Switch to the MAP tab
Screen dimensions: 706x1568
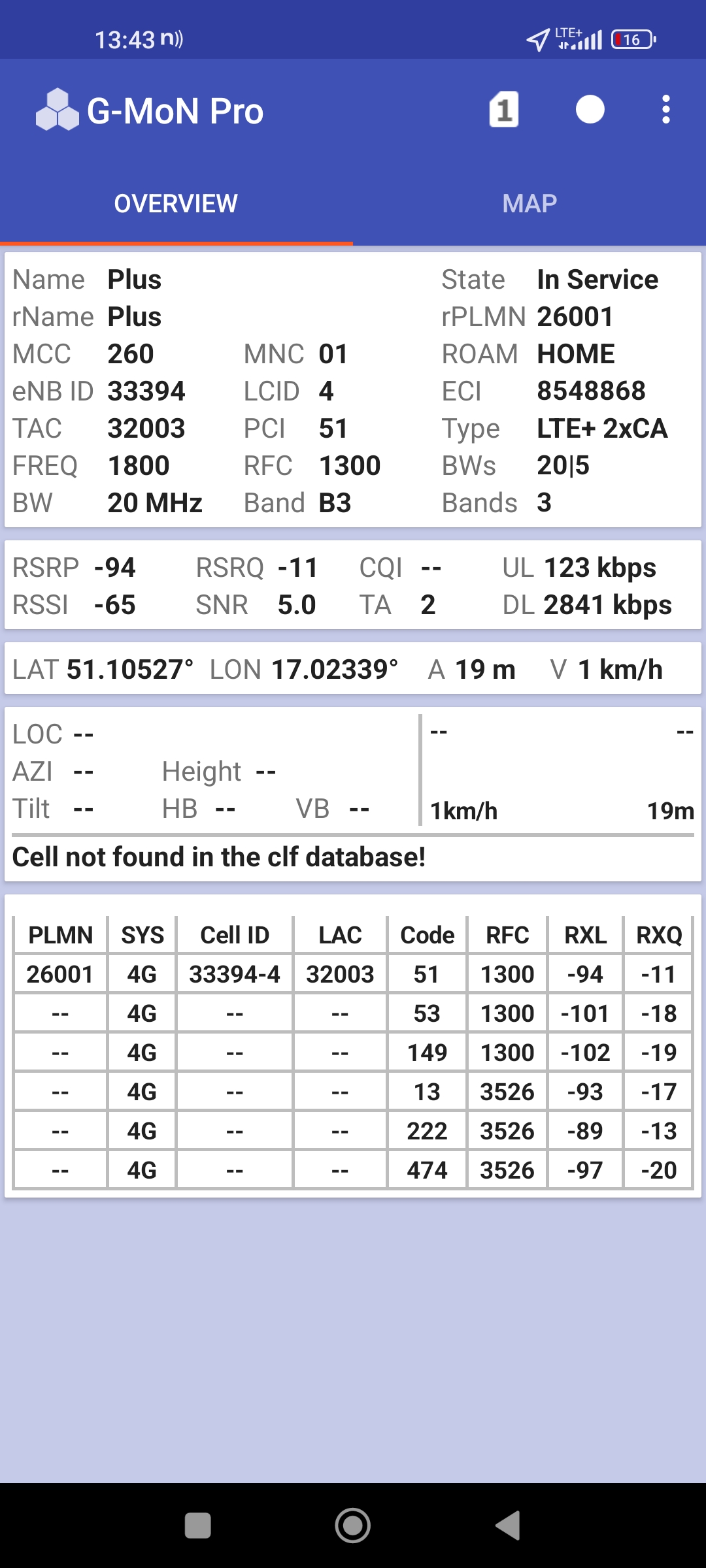coord(529,204)
